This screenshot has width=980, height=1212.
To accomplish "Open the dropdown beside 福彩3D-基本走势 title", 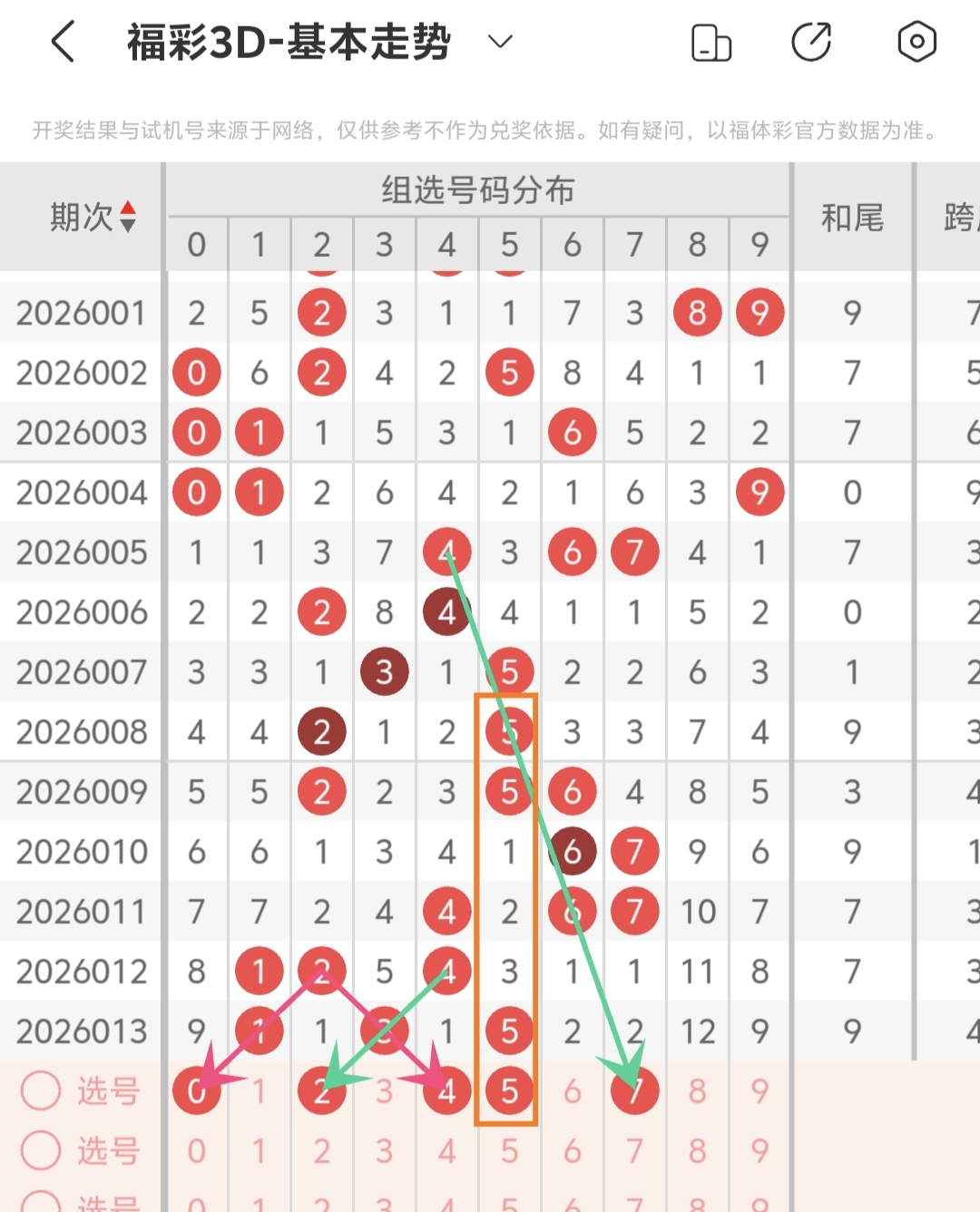I will coord(499,42).
